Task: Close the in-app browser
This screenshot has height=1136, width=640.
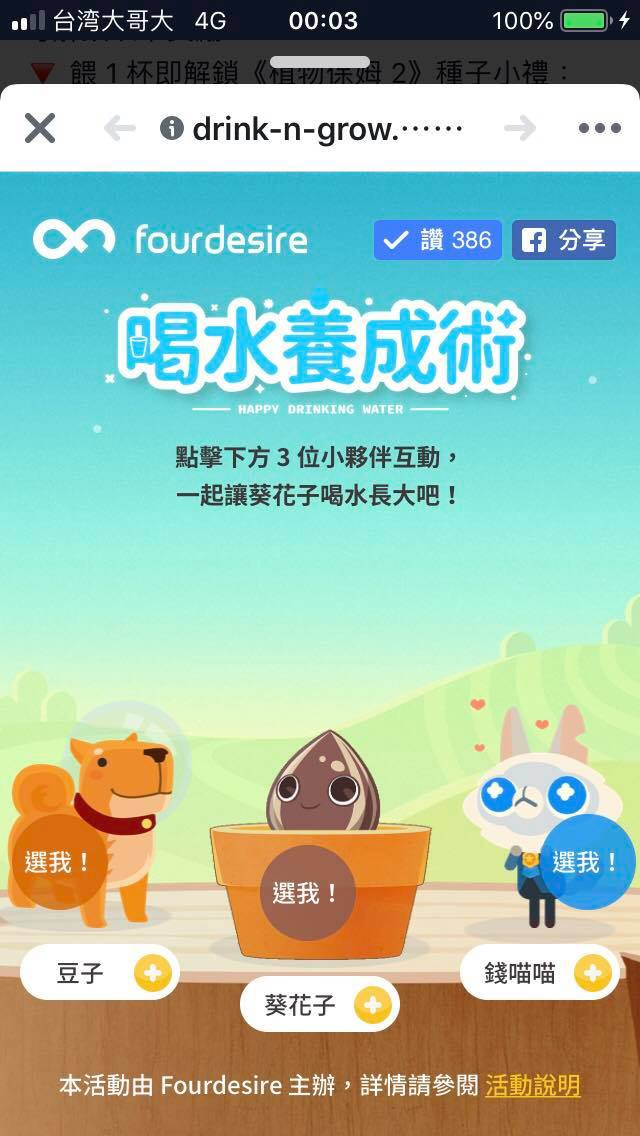Action: (x=40, y=128)
